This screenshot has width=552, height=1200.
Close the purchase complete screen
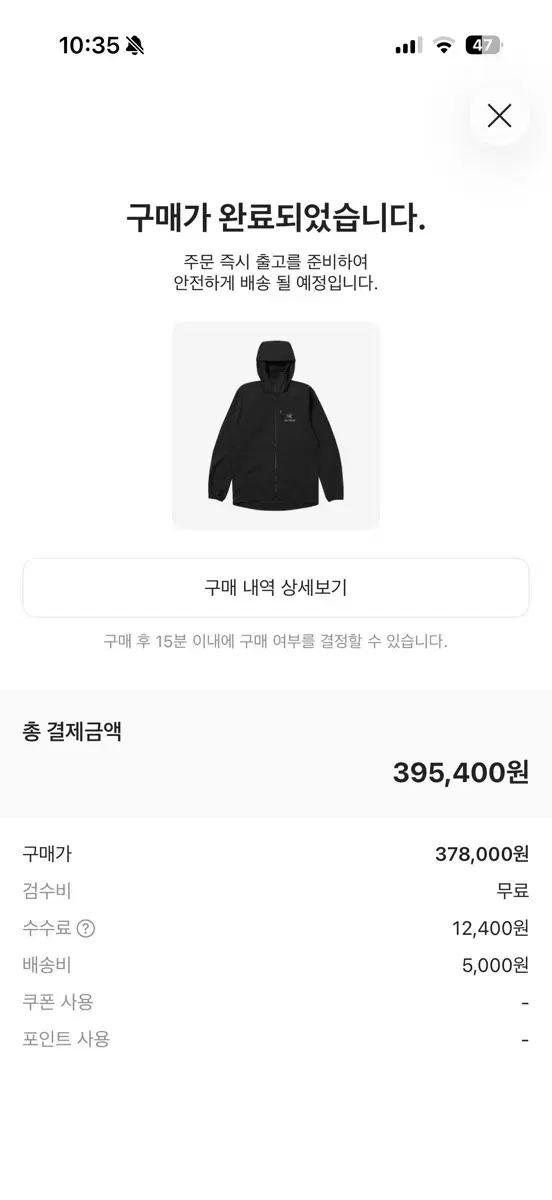(499, 116)
